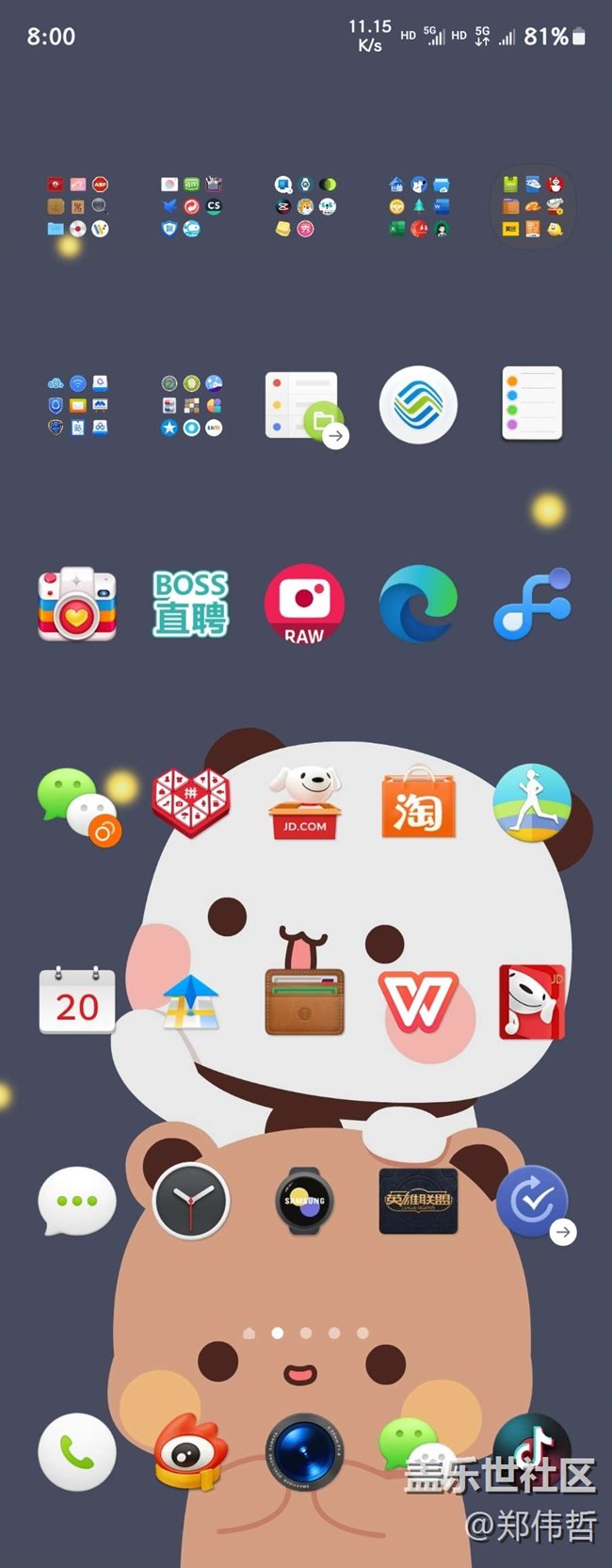Open the green-dots Messages app
Viewport: 612px width, 1568px height.
[x=77, y=1201]
